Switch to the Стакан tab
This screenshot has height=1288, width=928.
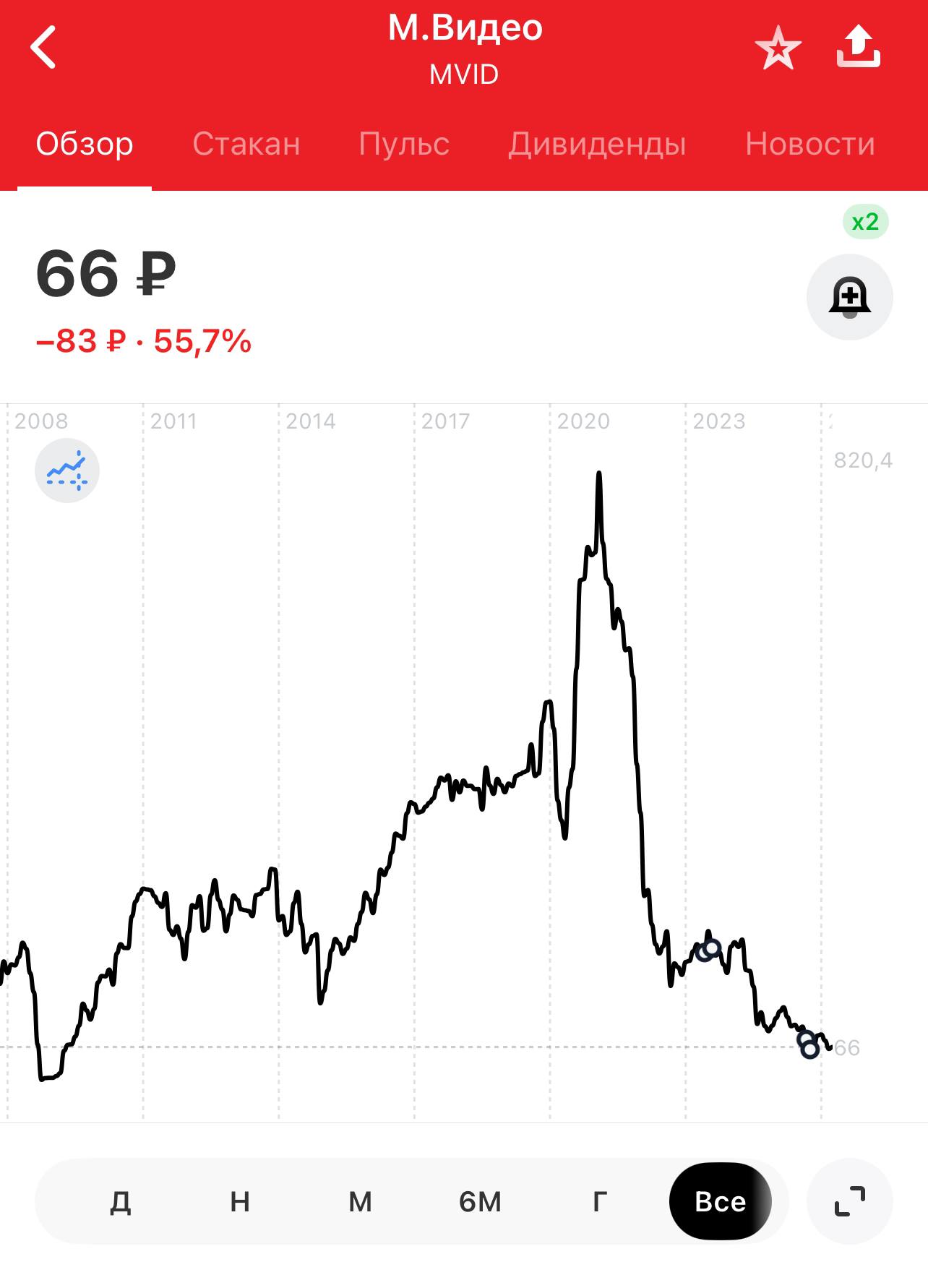pos(246,144)
